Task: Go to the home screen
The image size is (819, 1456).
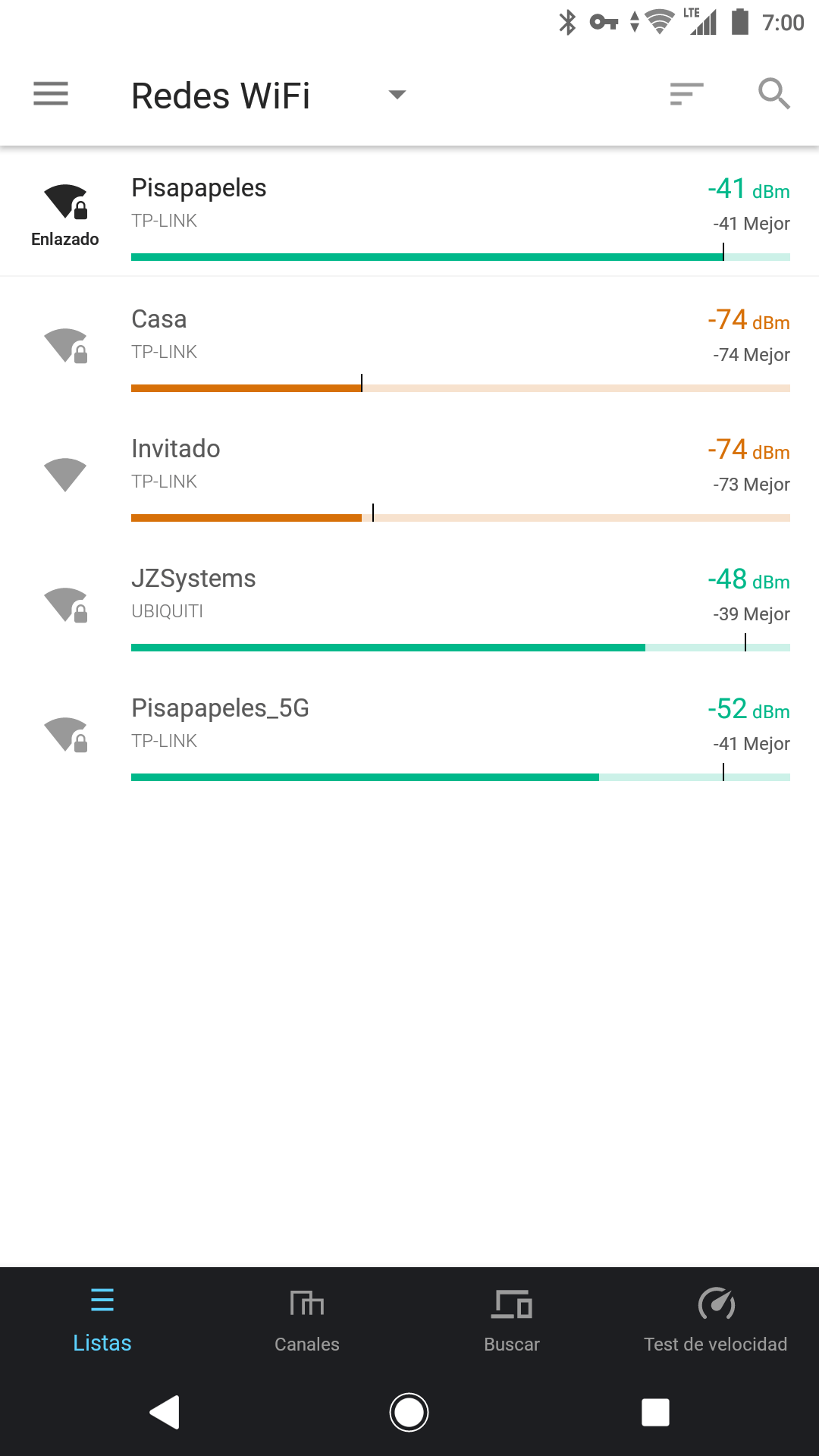Action: (409, 1412)
